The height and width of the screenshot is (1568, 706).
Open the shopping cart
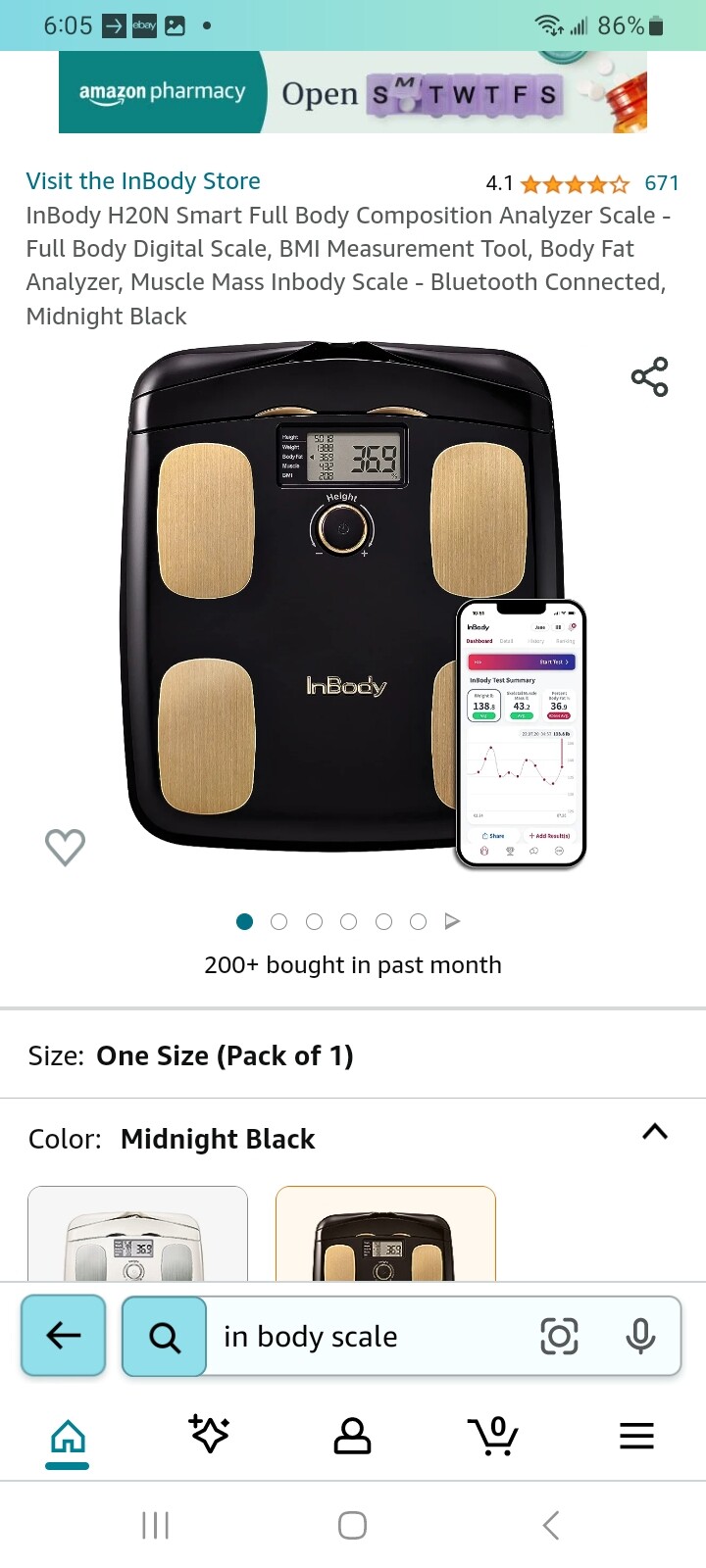(493, 1436)
